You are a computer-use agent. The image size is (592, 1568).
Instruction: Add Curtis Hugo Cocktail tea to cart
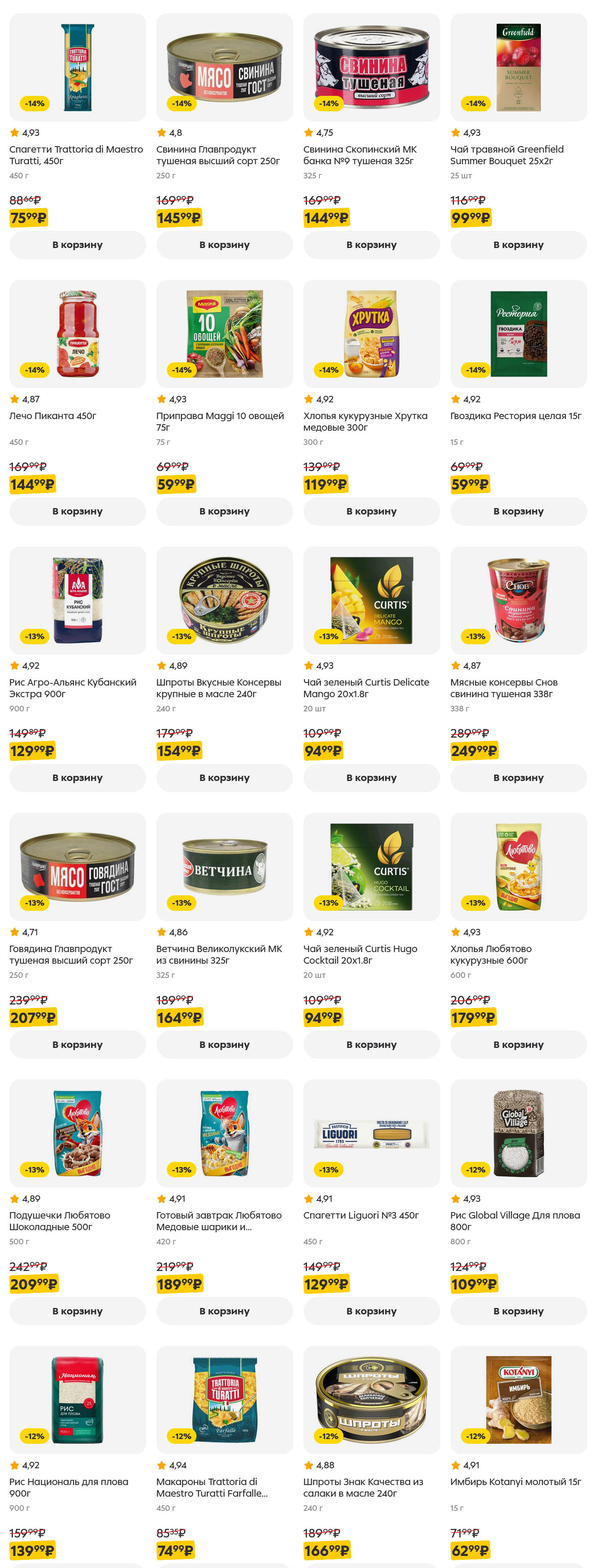[371, 1044]
